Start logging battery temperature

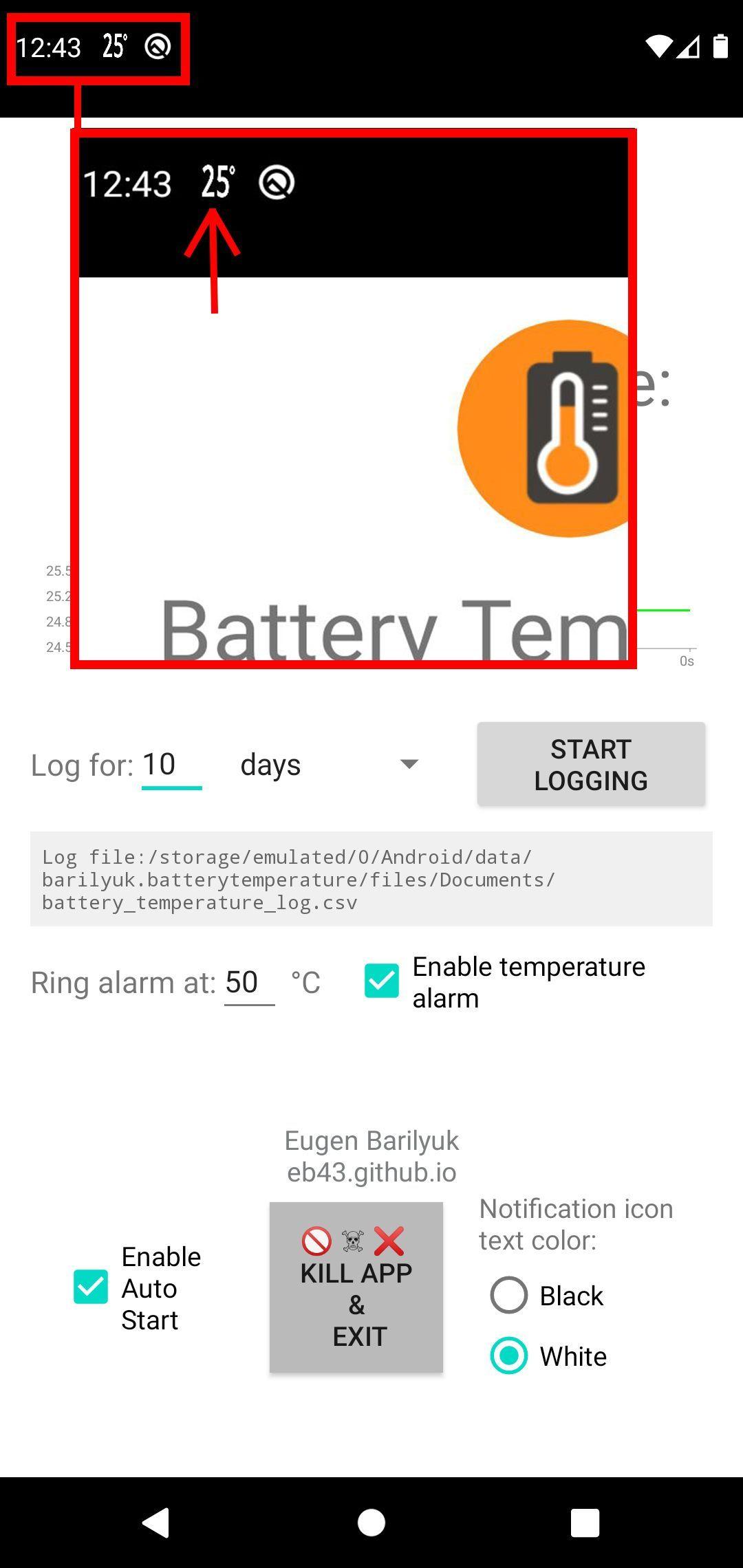tap(590, 764)
